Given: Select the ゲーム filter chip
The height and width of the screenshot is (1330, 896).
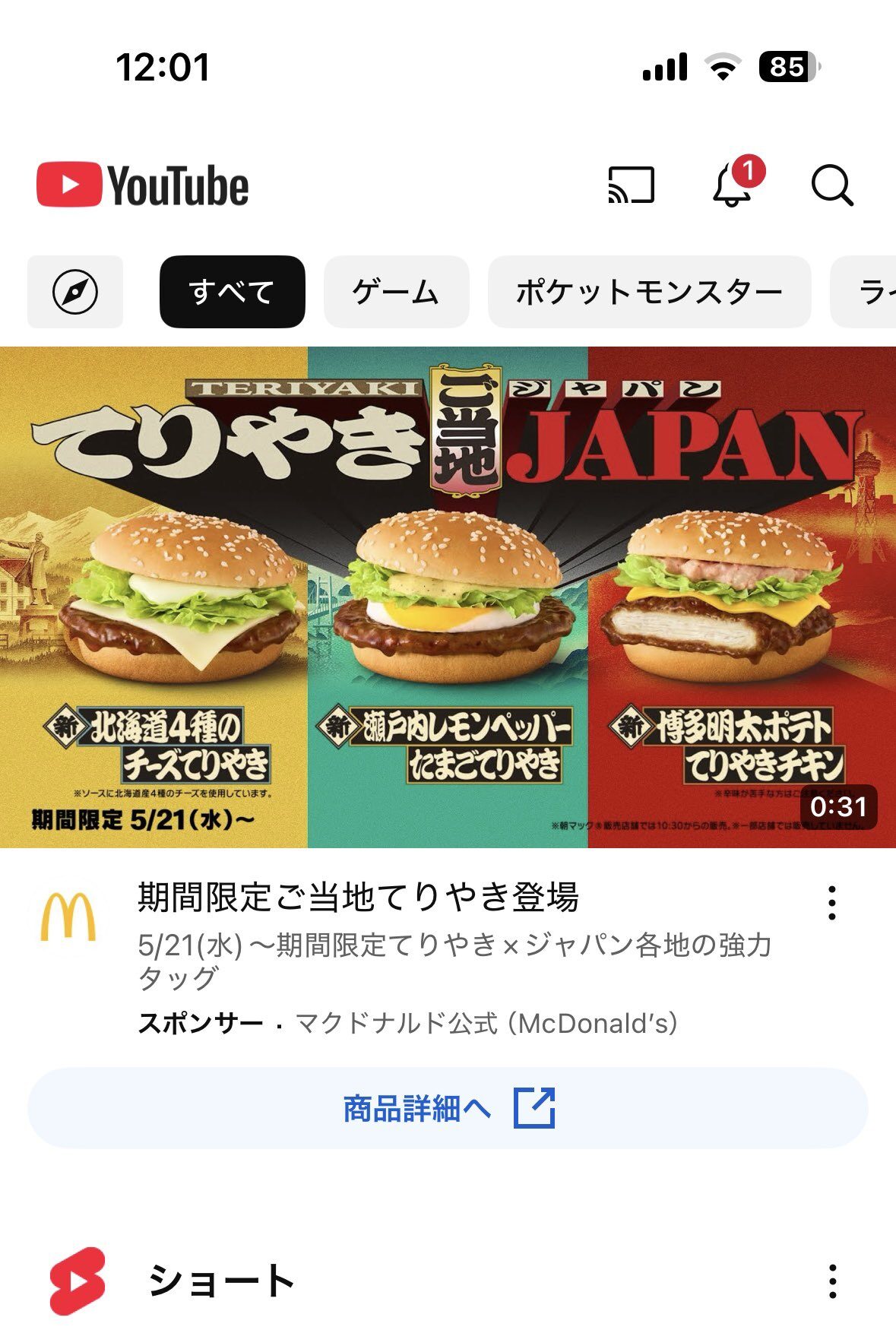Looking at the screenshot, I should pyautogui.click(x=396, y=292).
